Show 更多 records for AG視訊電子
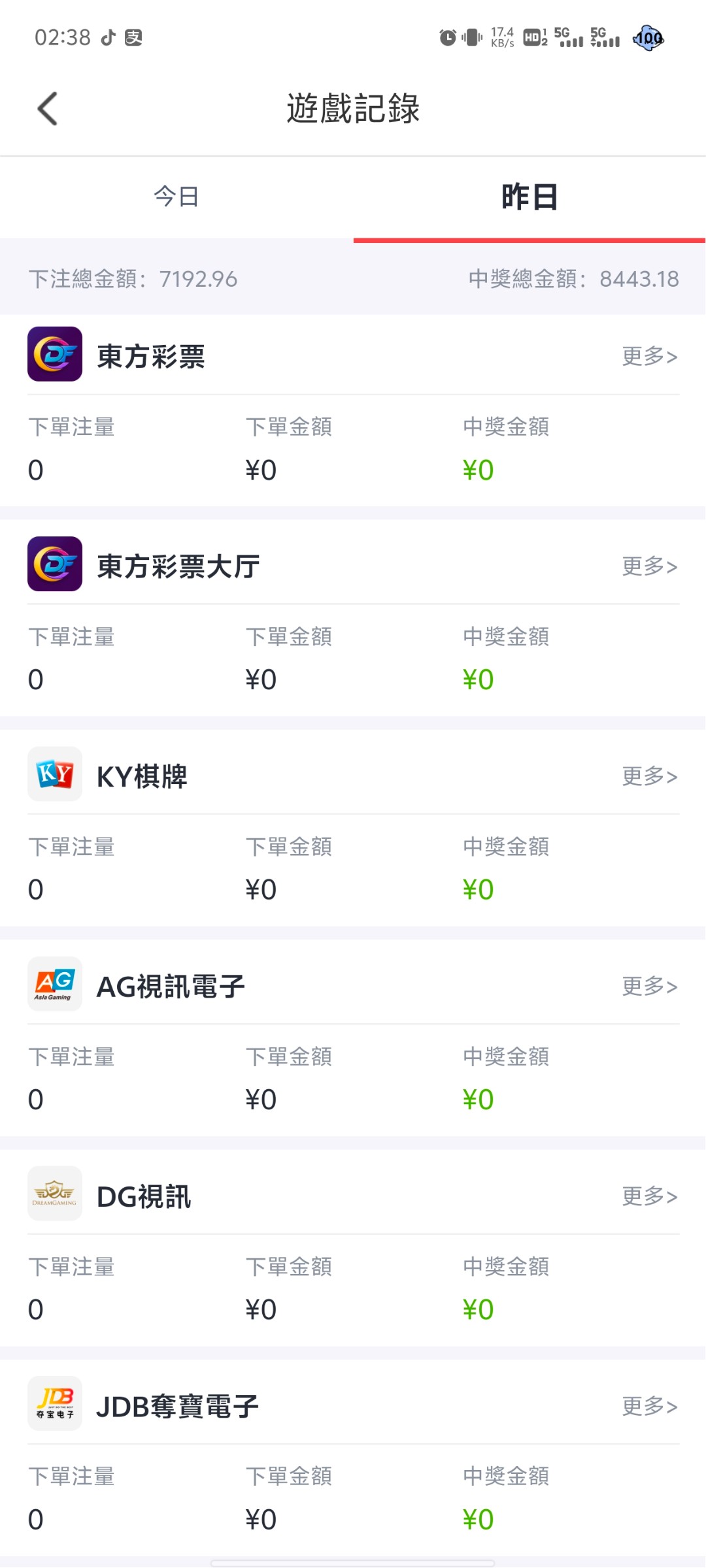 coord(649,986)
